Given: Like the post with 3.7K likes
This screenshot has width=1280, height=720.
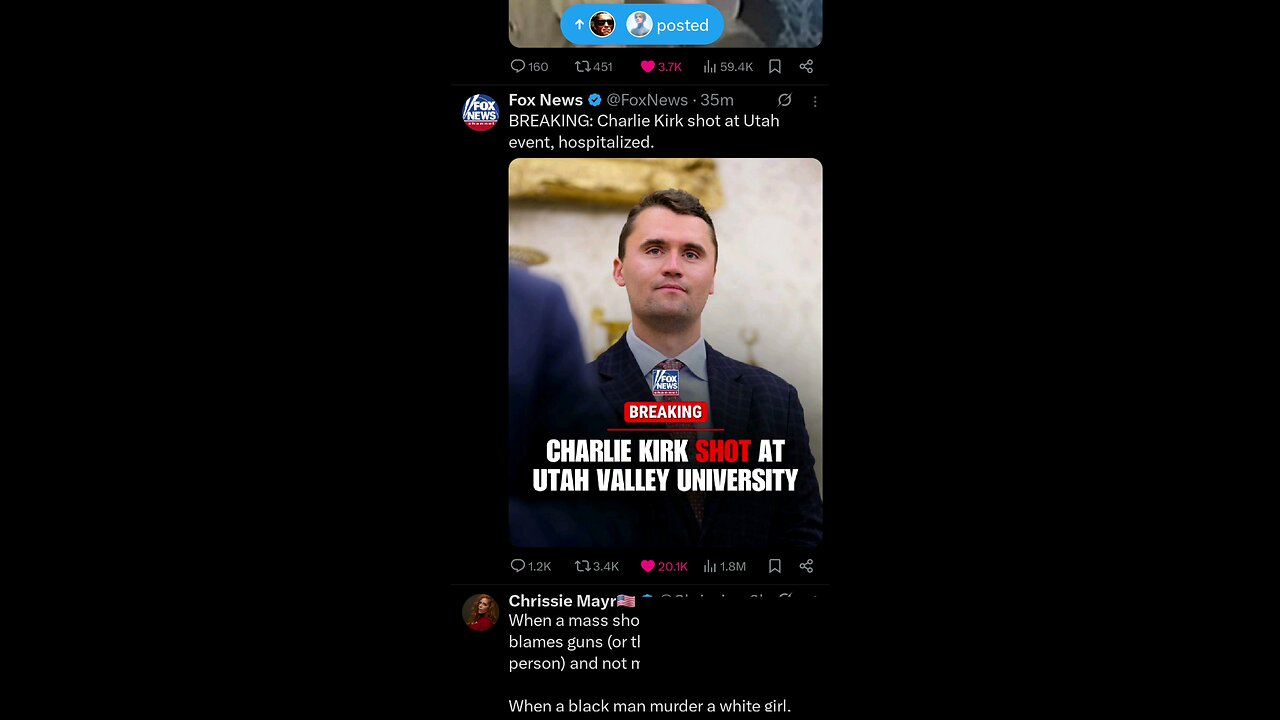Looking at the screenshot, I should pyautogui.click(x=648, y=66).
